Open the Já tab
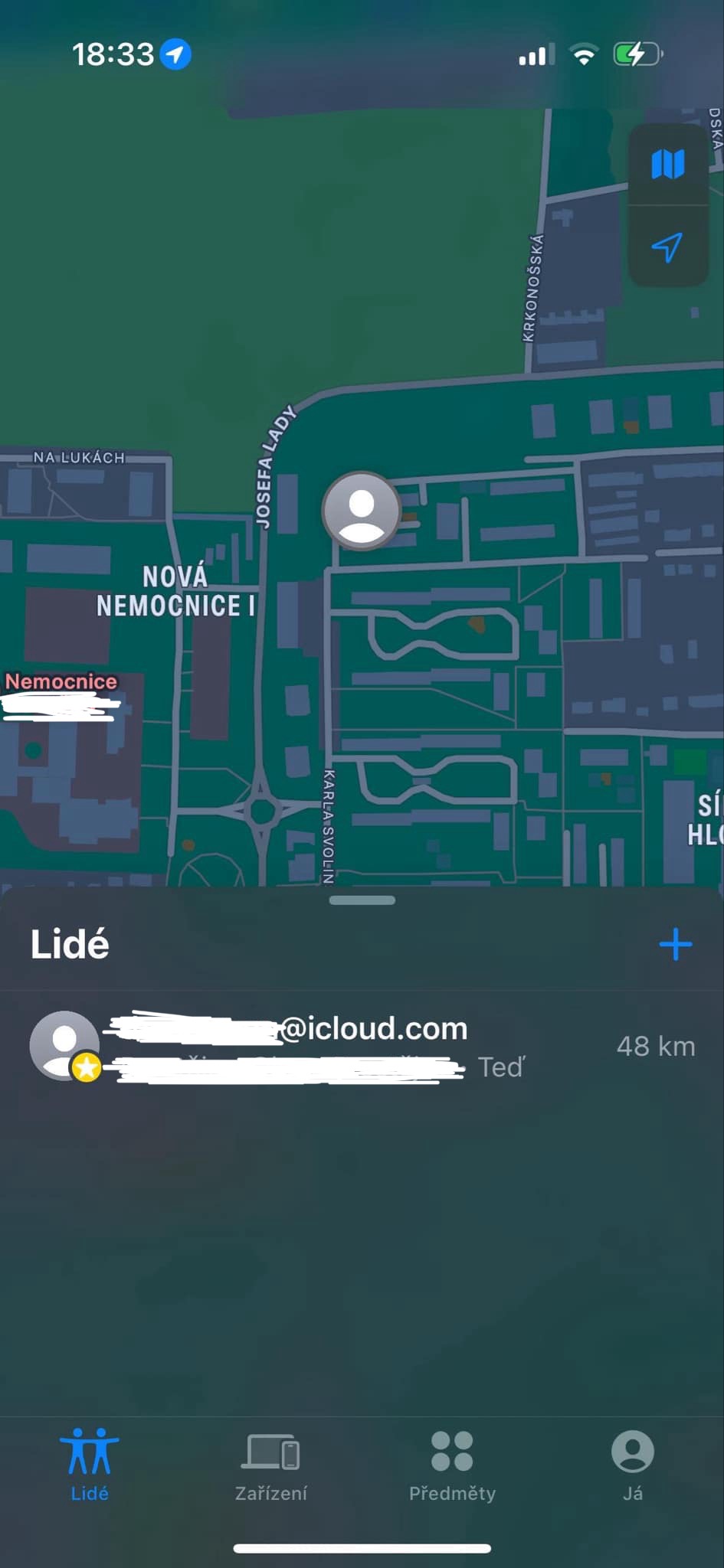The width and height of the screenshot is (724, 1568). [x=632, y=1465]
